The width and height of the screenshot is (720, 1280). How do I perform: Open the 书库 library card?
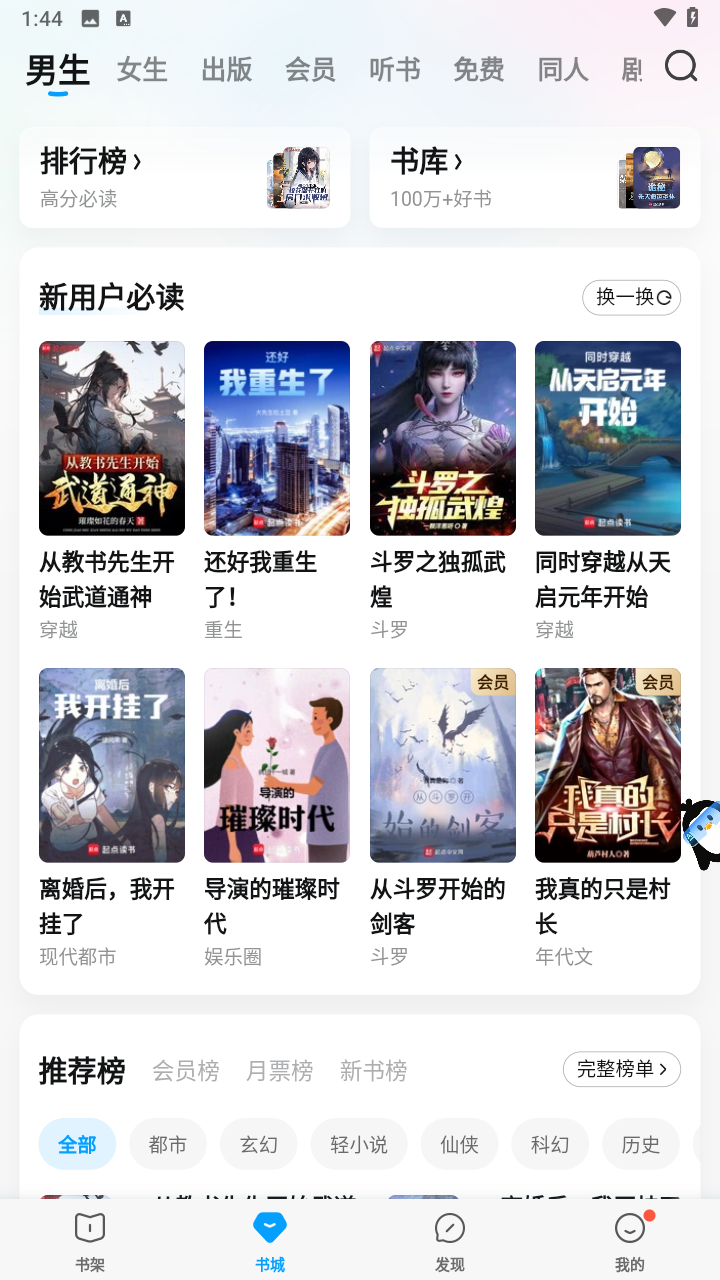coord(535,178)
